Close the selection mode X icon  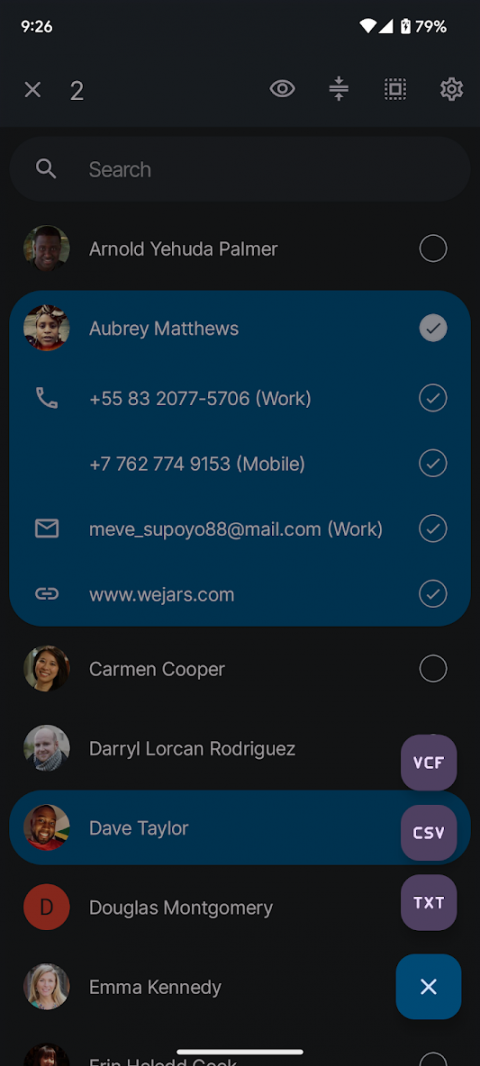(33, 90)
